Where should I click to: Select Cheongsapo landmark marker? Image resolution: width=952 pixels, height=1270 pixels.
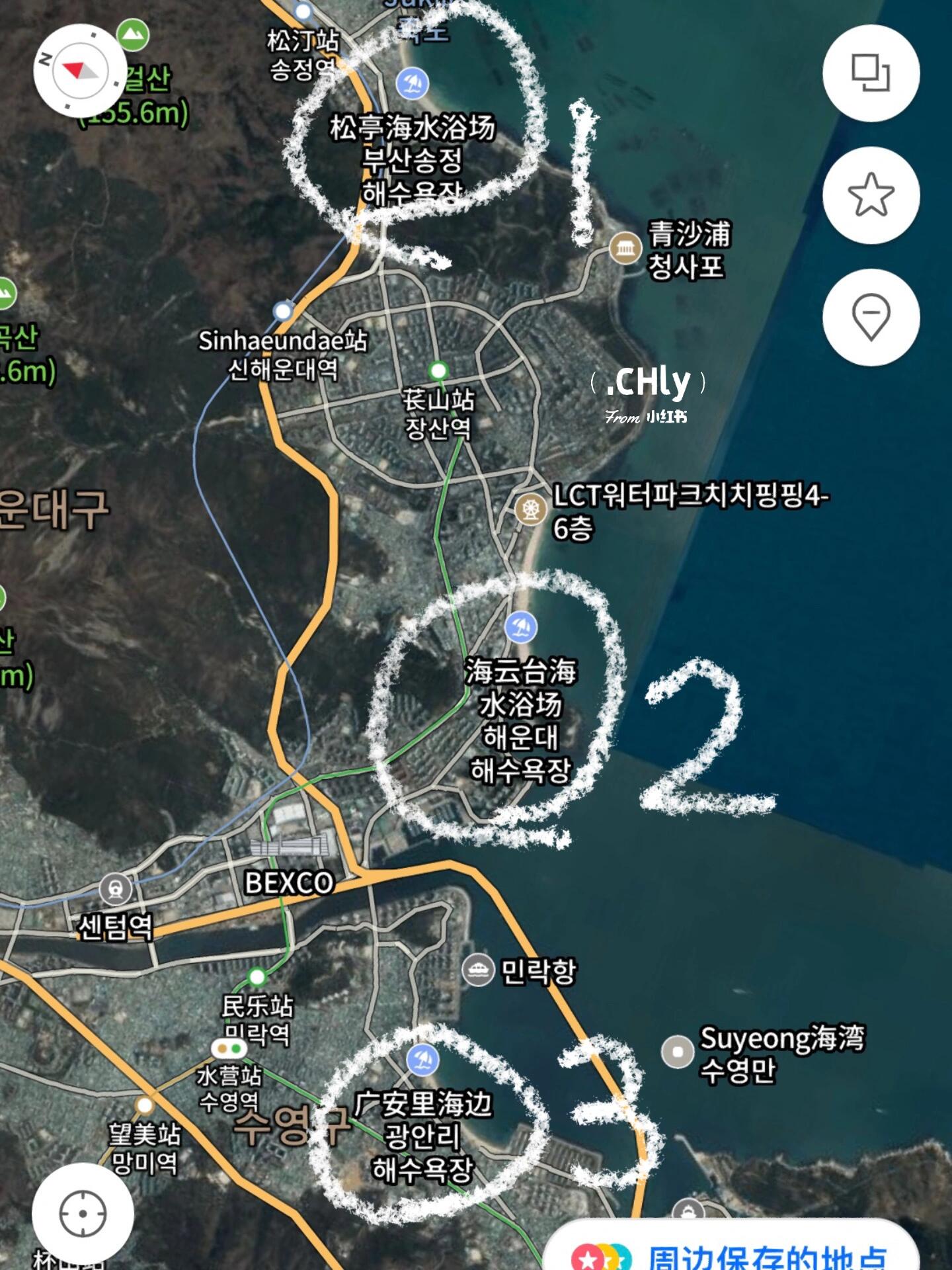click(625, 248)
